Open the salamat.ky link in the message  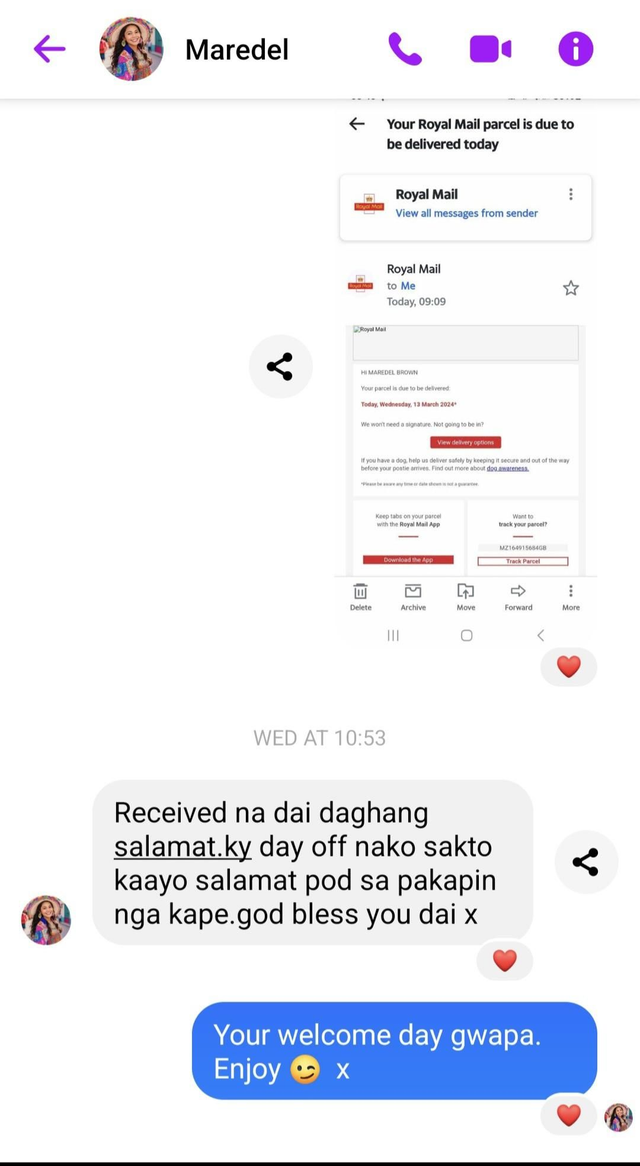[183, 847]
